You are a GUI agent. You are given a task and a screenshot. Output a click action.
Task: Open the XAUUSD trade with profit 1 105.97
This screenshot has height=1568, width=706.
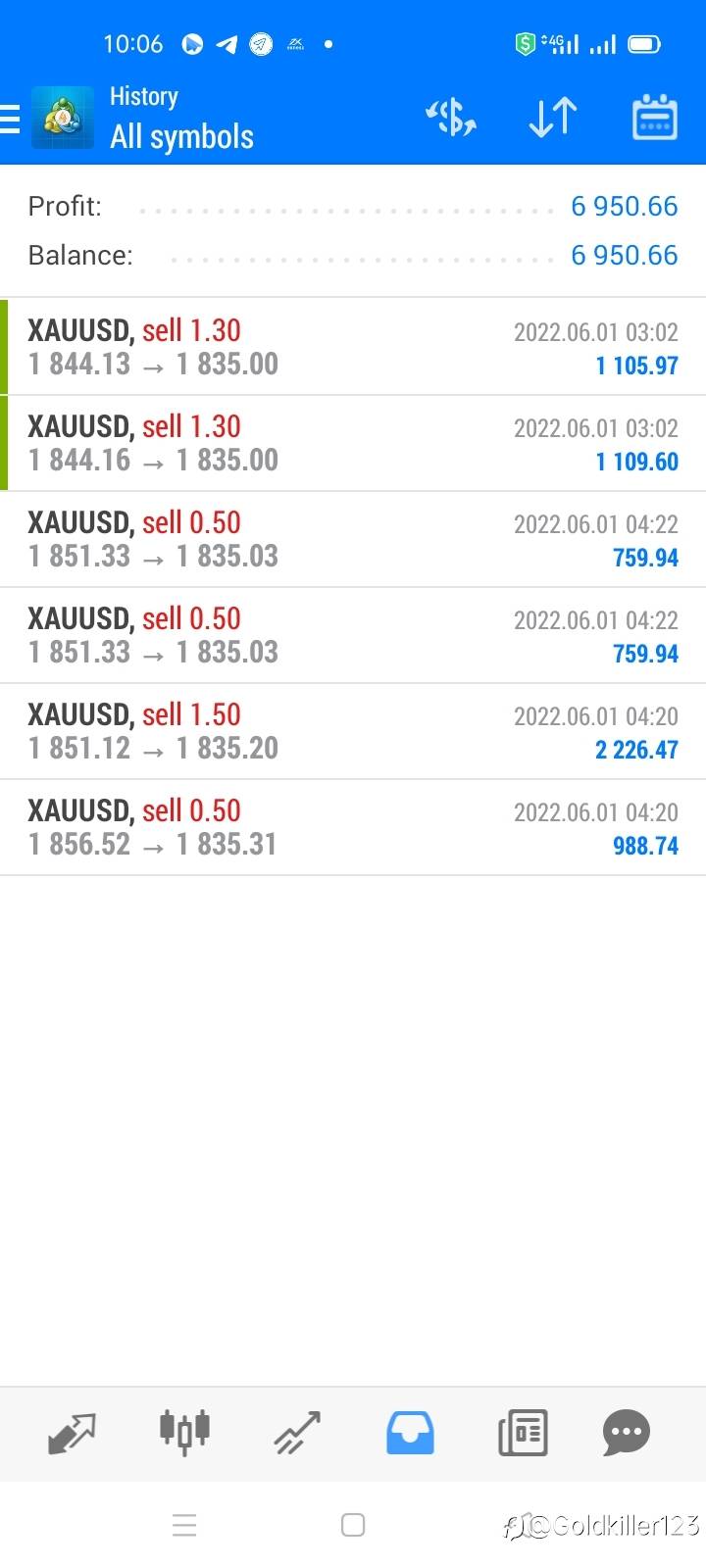coord(353,347)
